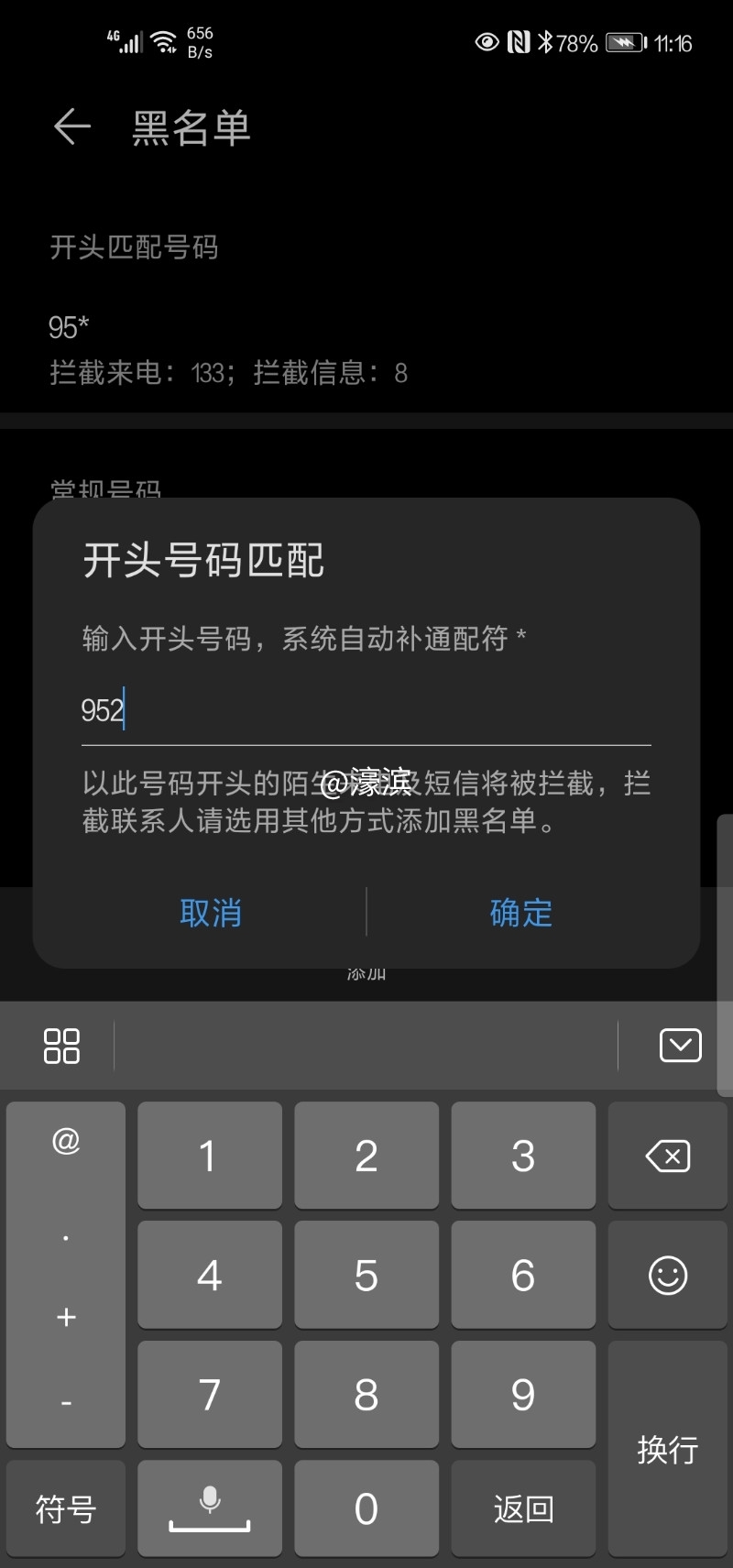Tap the 0 key

(366, 1508)
